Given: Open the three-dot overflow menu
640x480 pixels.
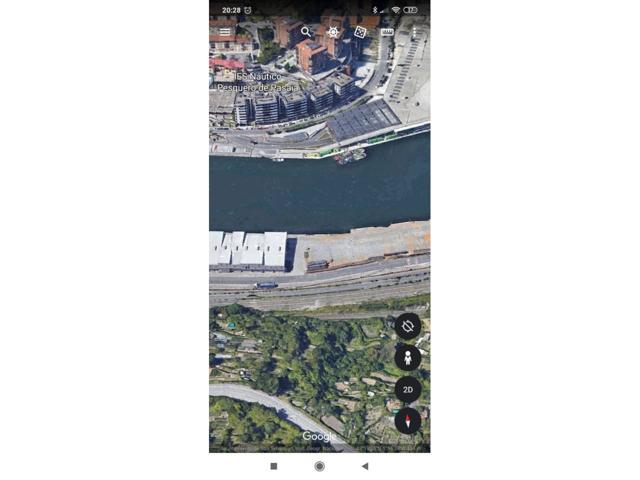Looking at the screenshot, I should (414, 32).
